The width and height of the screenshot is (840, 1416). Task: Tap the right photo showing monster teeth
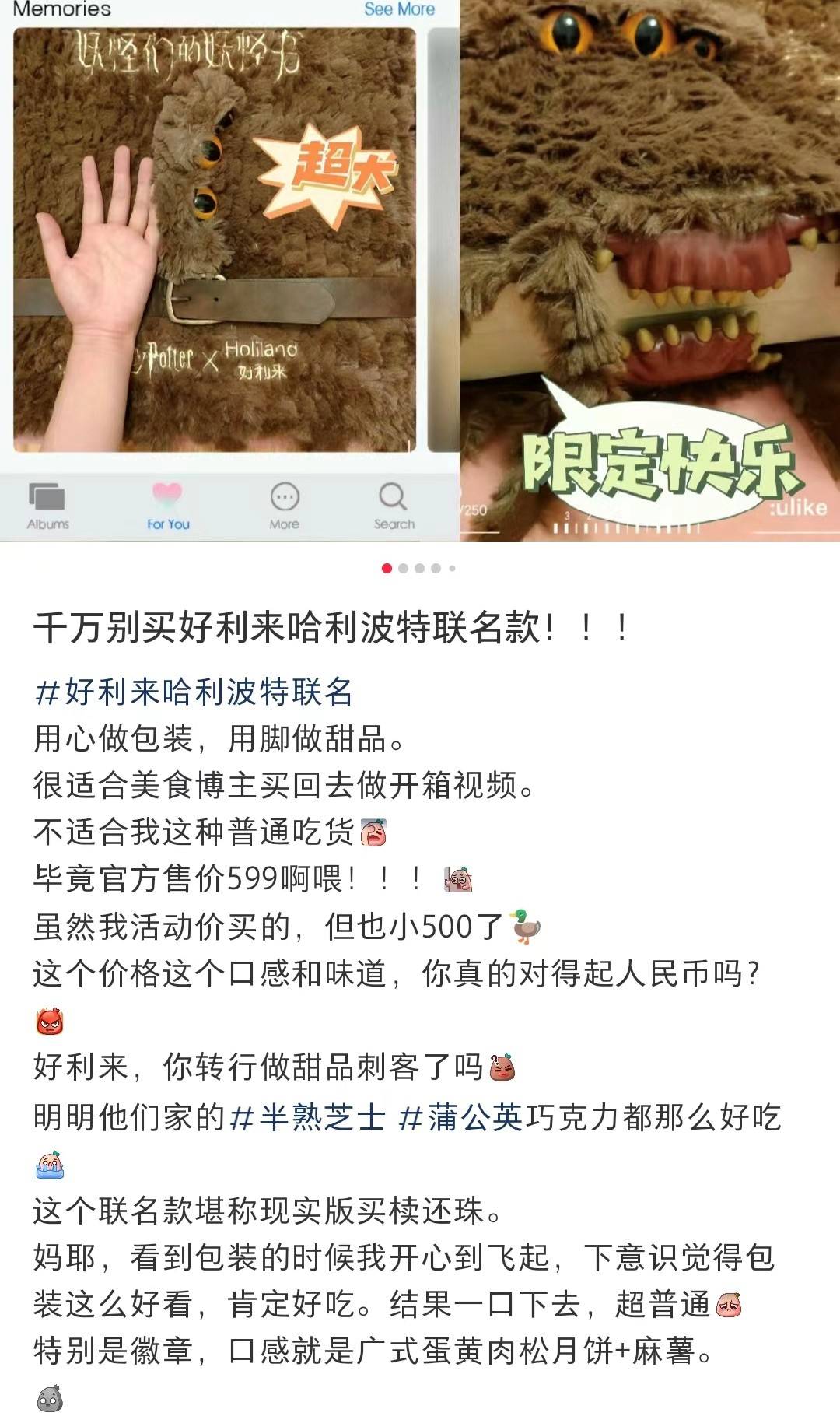click(x=661, y=272)
